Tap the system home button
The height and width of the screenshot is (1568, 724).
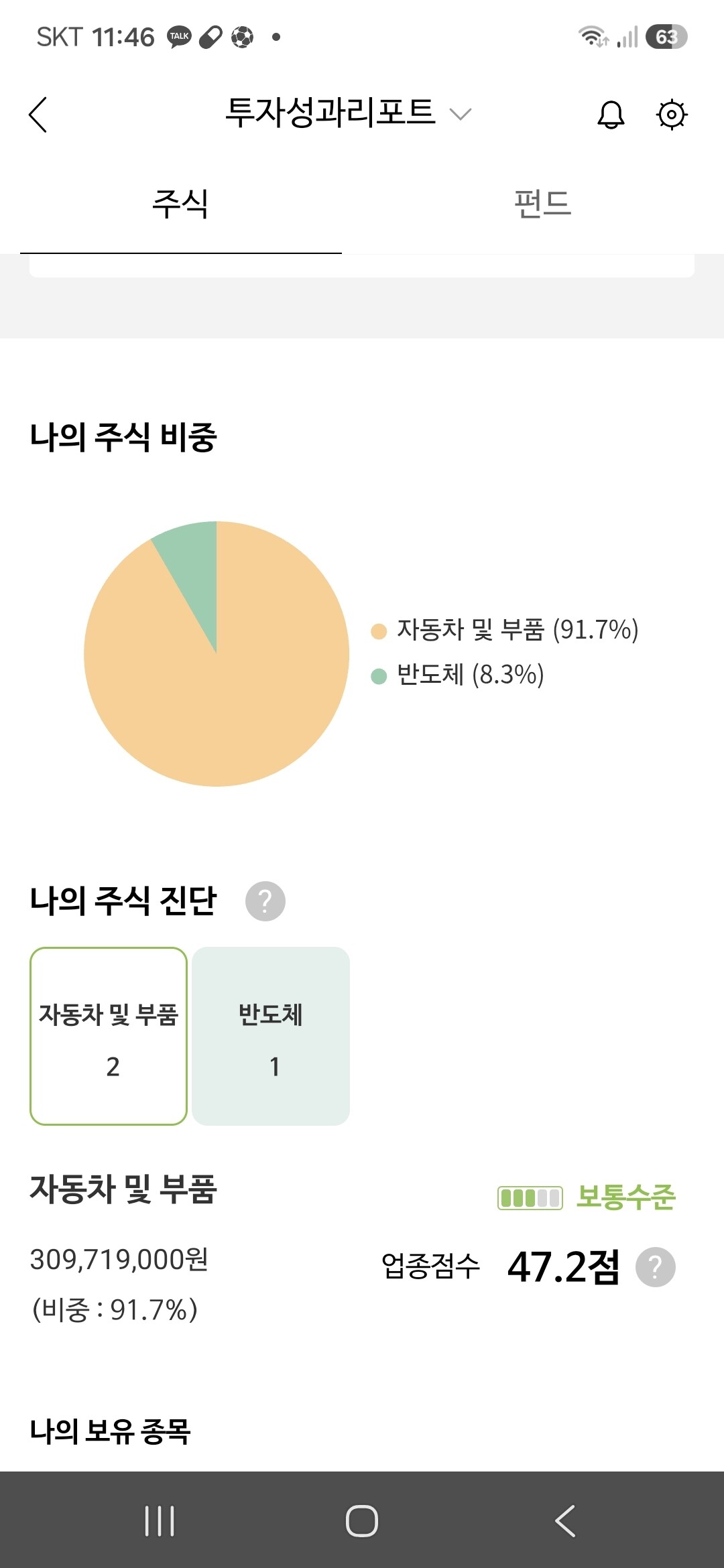click(x=362, y=1520)
